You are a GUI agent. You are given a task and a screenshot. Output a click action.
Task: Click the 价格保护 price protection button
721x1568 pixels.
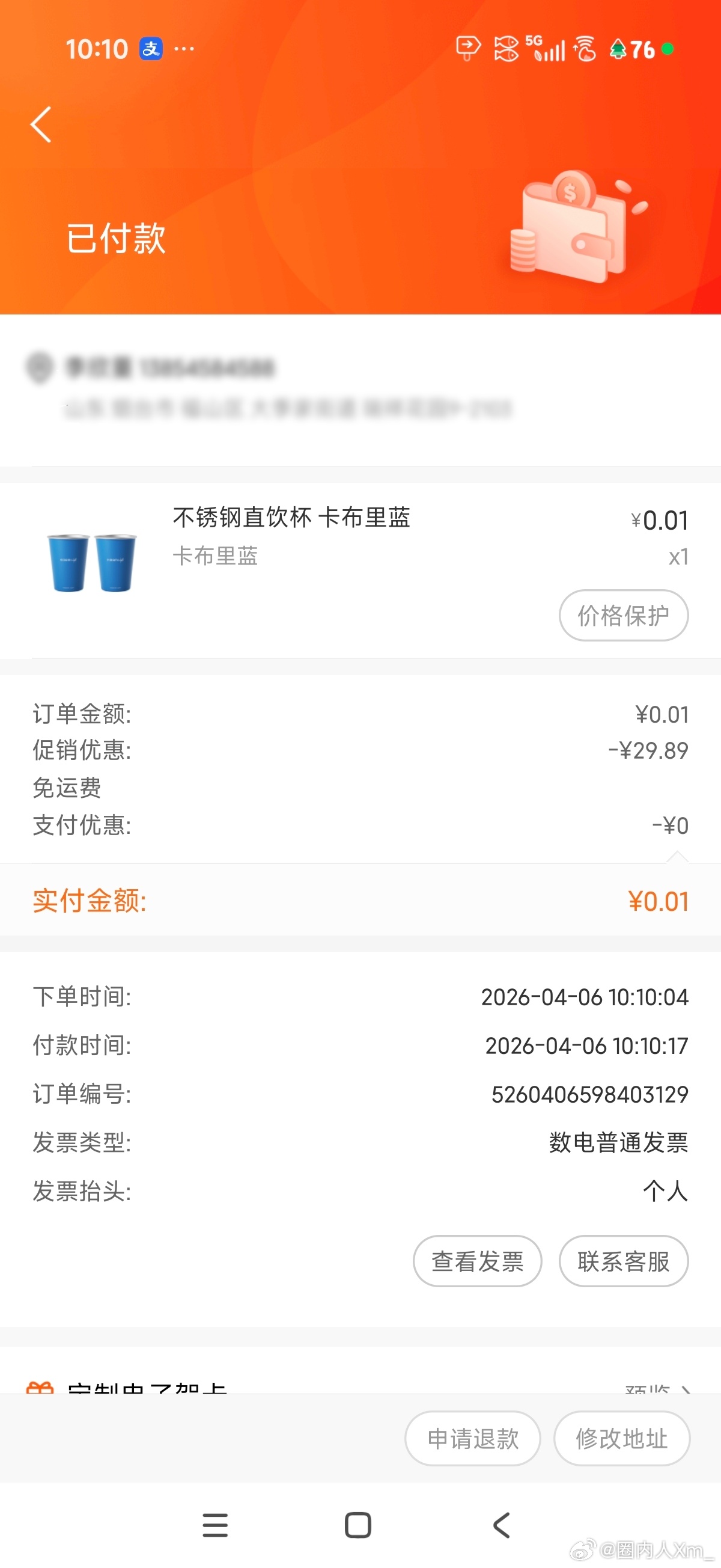point(624,616)
